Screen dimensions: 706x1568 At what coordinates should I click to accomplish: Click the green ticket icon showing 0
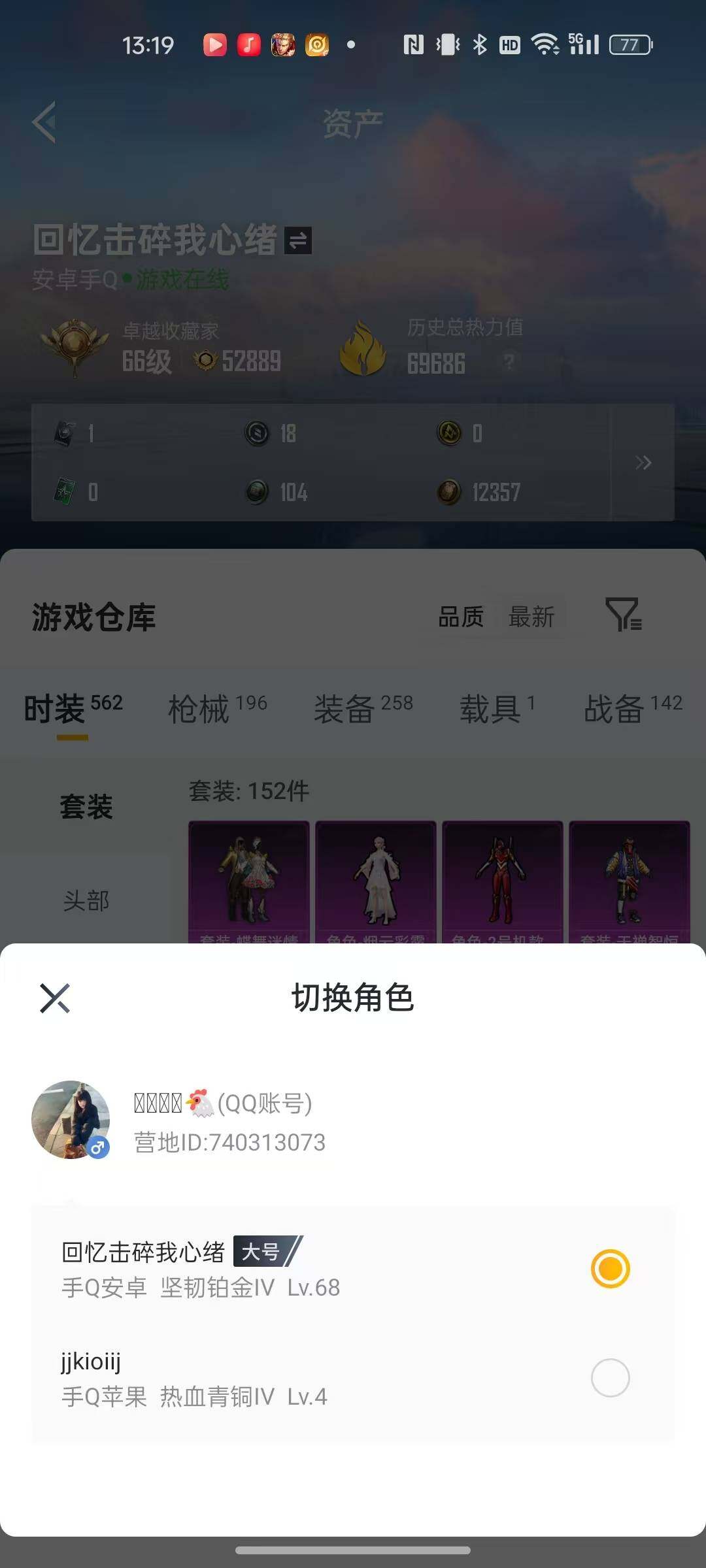pyautogui.click(x=62, y=491)
